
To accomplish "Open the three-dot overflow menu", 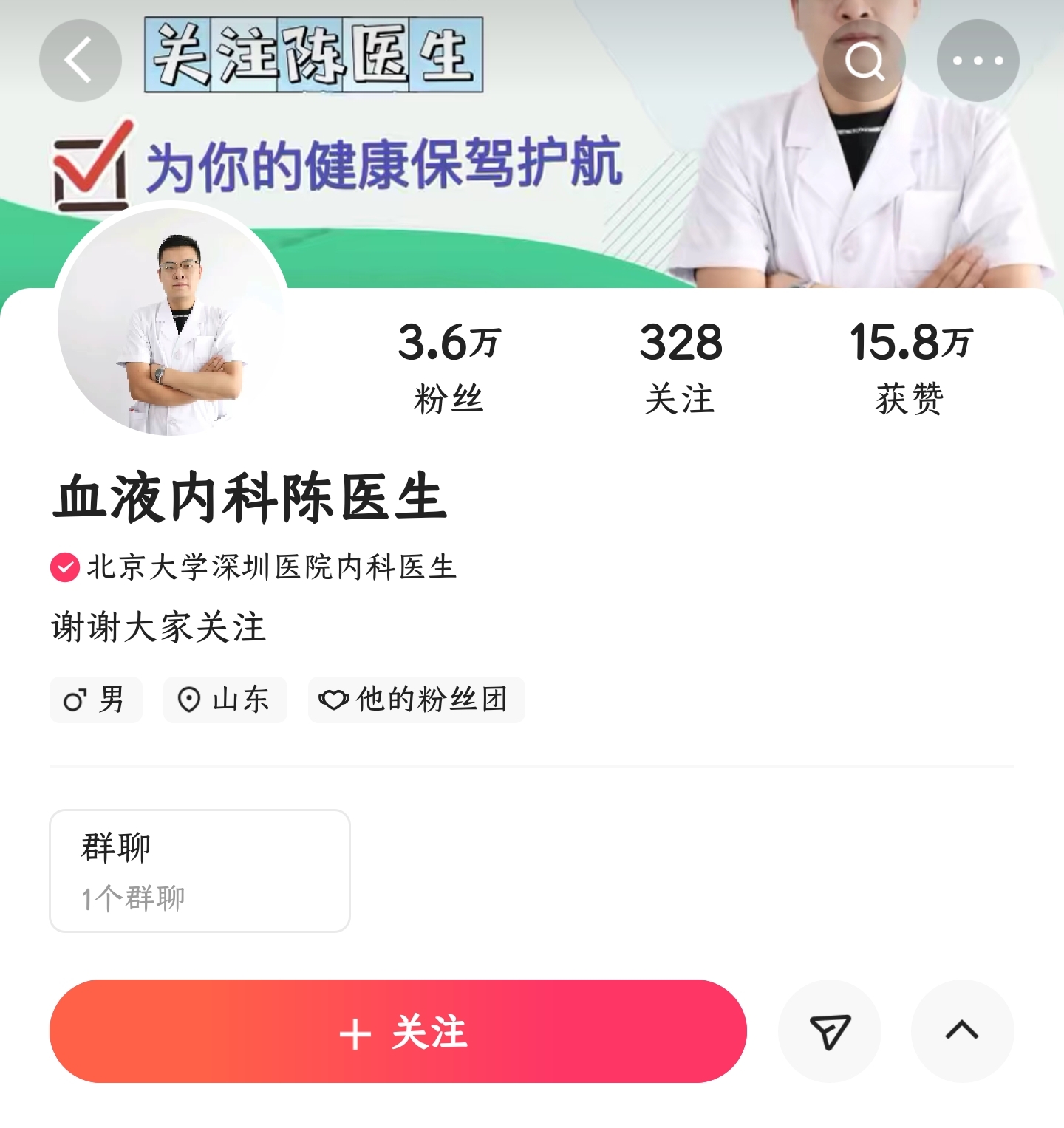I will point(978,61).
